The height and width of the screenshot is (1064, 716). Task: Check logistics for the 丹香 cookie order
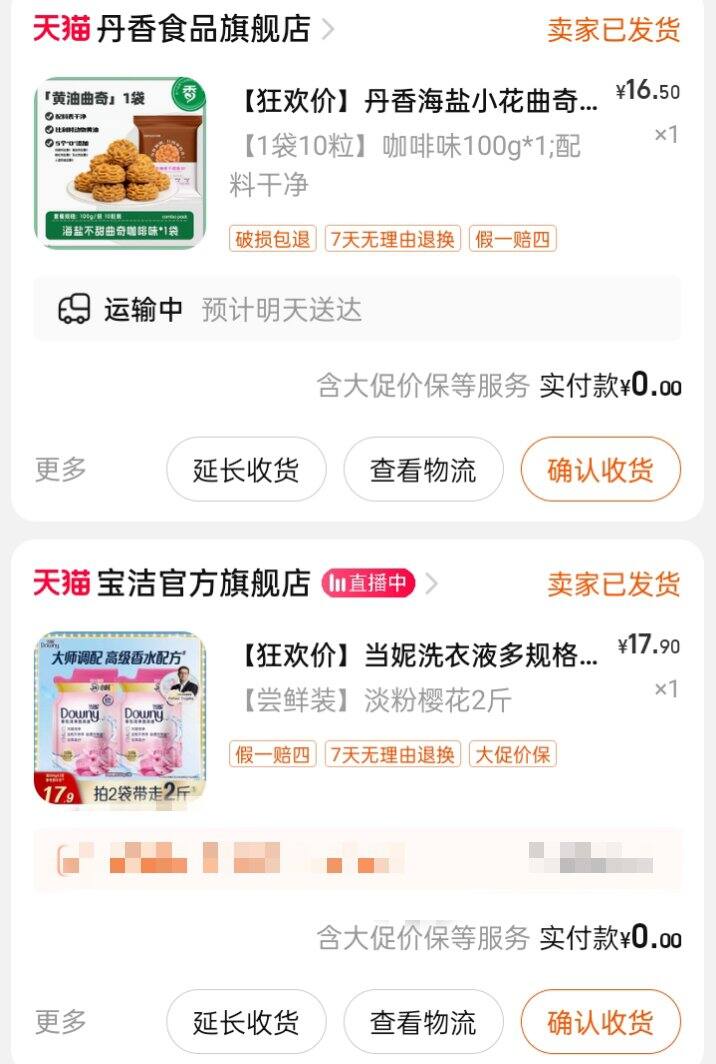423,469
